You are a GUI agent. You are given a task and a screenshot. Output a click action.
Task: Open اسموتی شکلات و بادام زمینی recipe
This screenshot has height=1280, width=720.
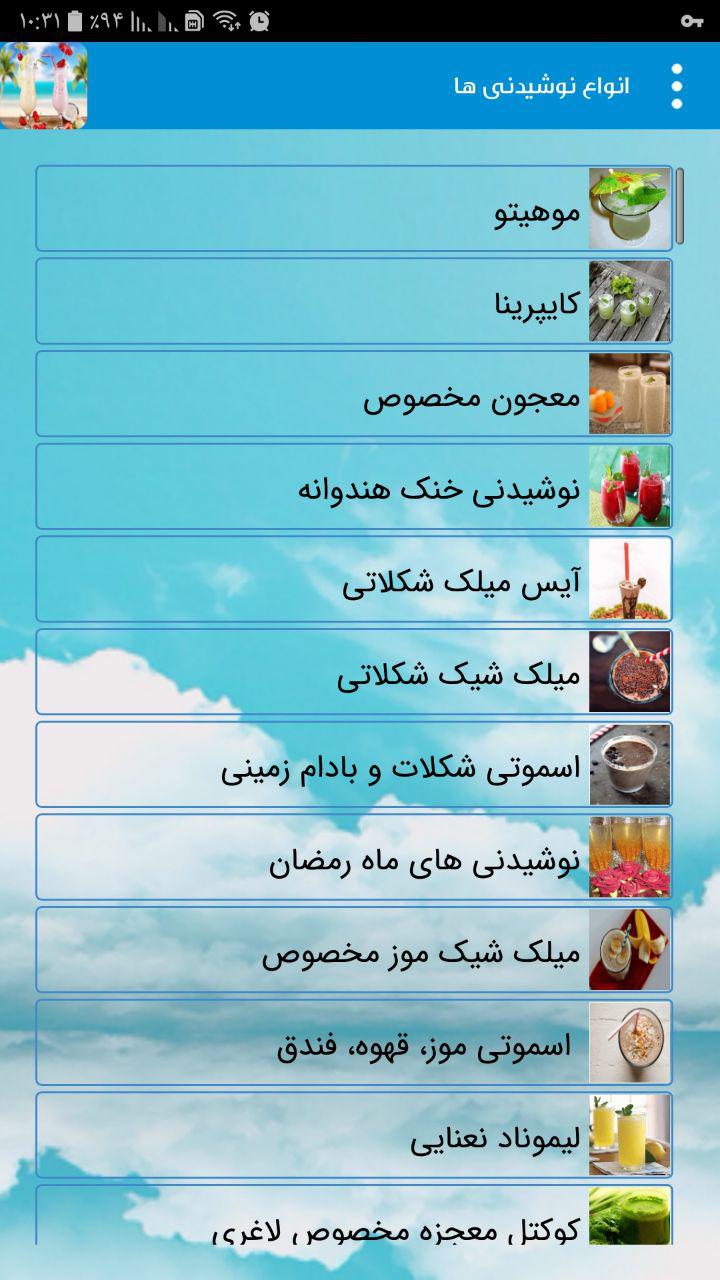point(350,763)
